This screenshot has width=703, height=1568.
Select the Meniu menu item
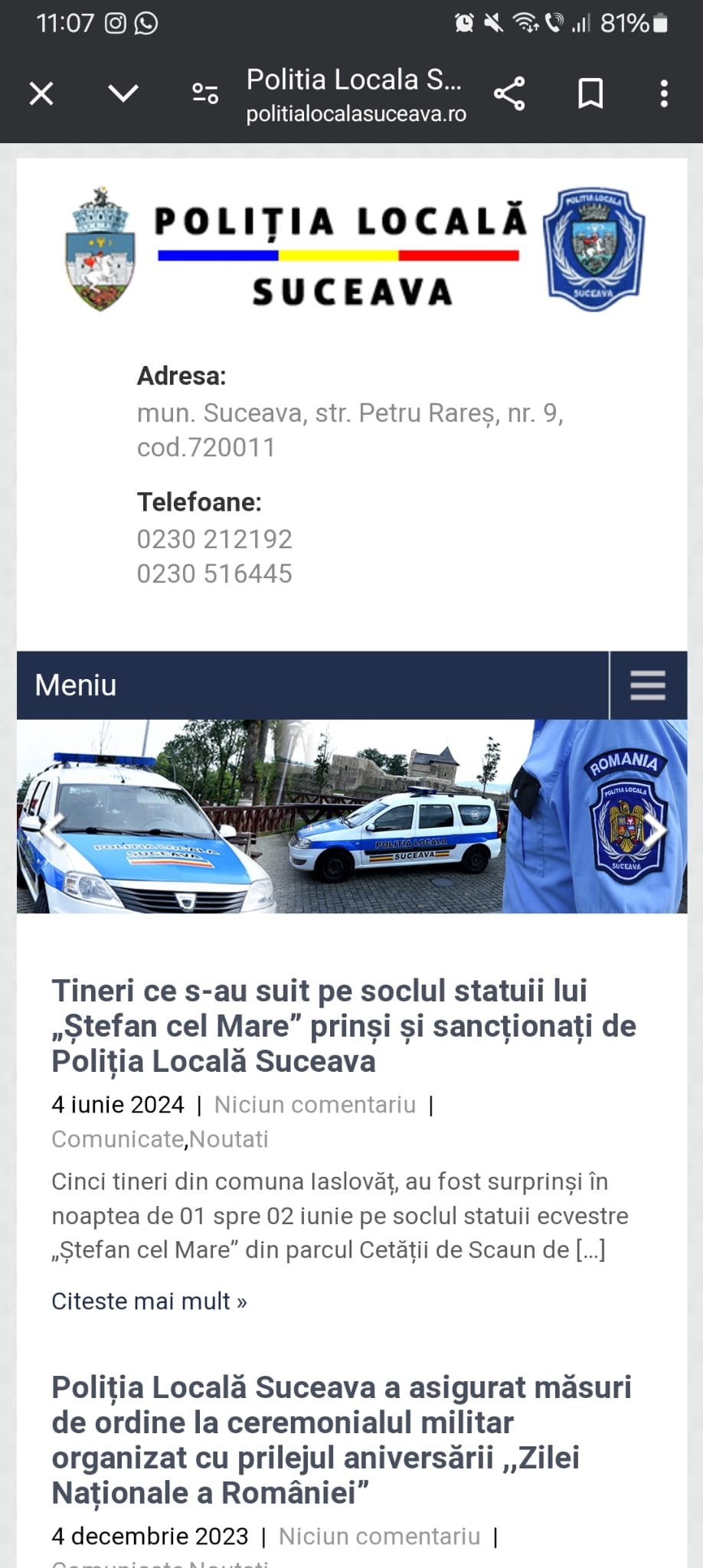74,684
